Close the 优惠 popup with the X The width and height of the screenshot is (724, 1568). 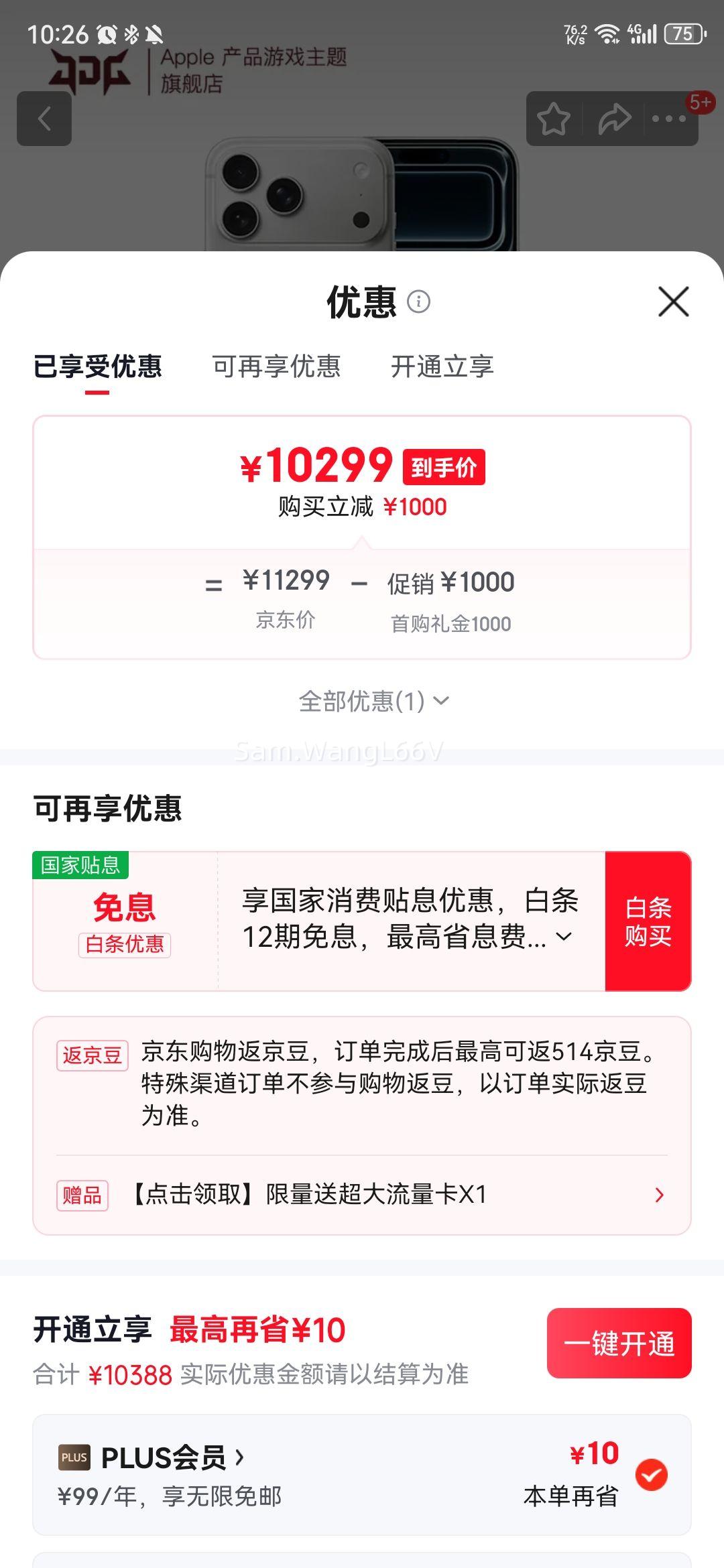pyautogui.click(x=674, y=302)
